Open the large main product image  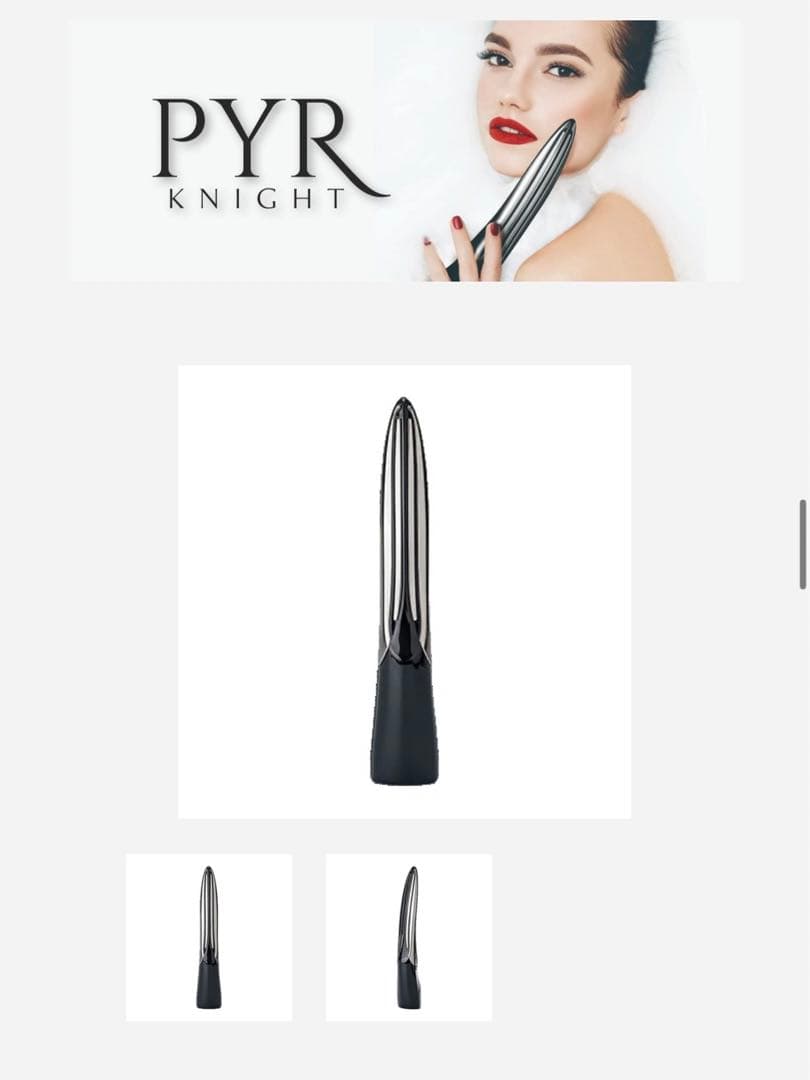(404, 591)
